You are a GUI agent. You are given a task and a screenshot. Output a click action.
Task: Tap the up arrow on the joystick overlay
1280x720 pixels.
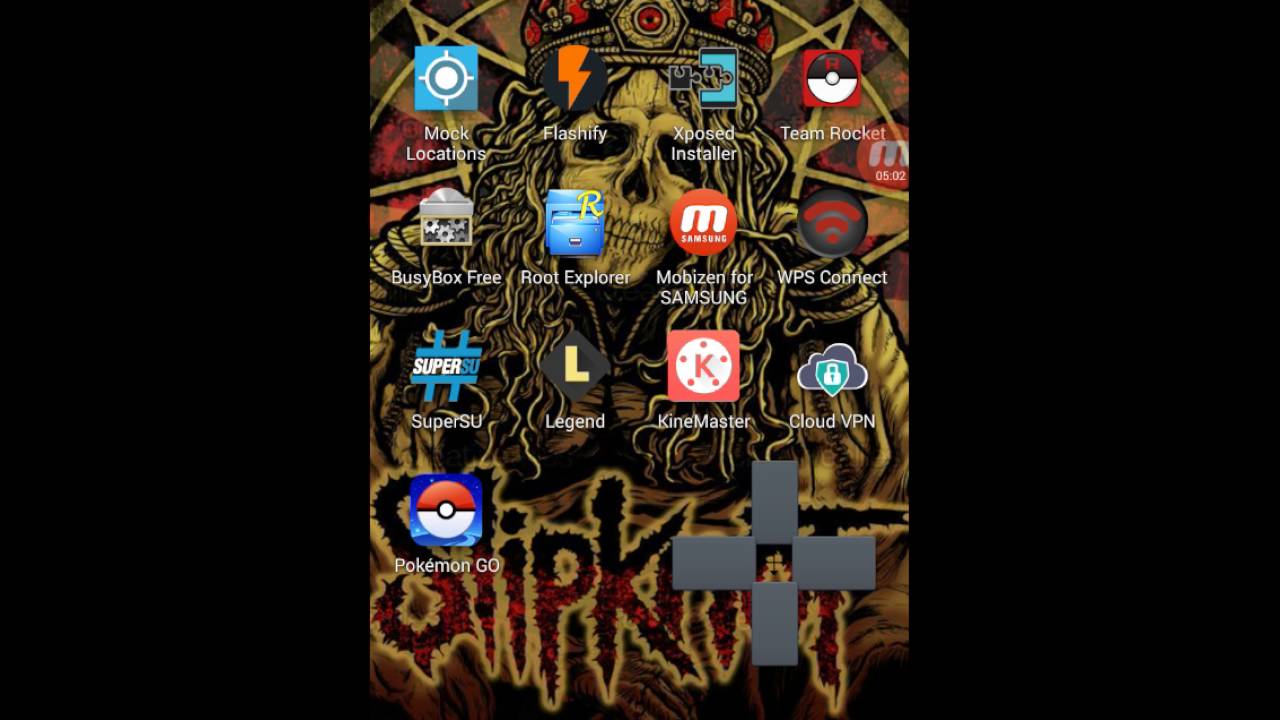pyautogui.click(x=774, y=501)
